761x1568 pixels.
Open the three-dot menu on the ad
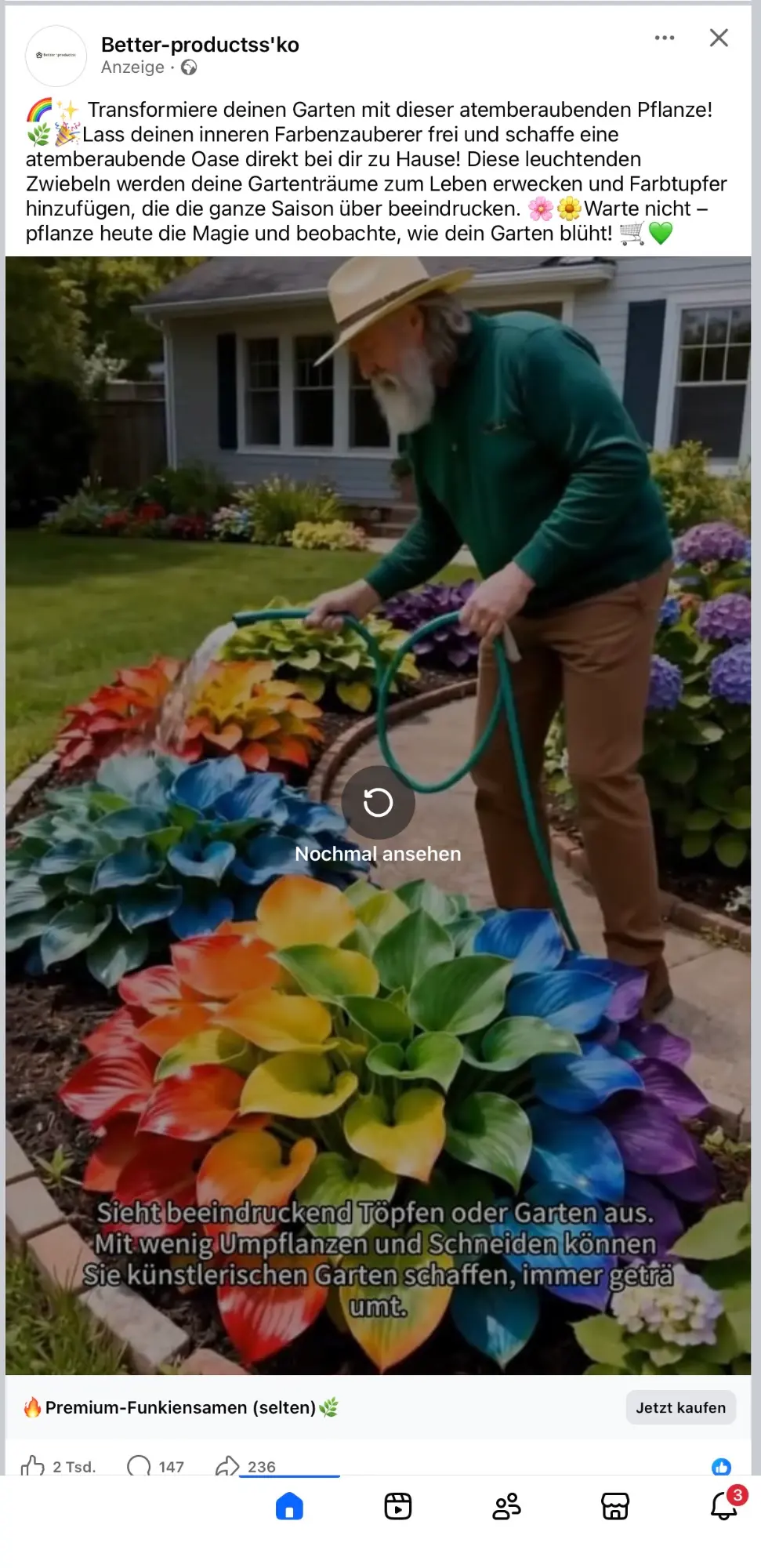click(664, 38)
